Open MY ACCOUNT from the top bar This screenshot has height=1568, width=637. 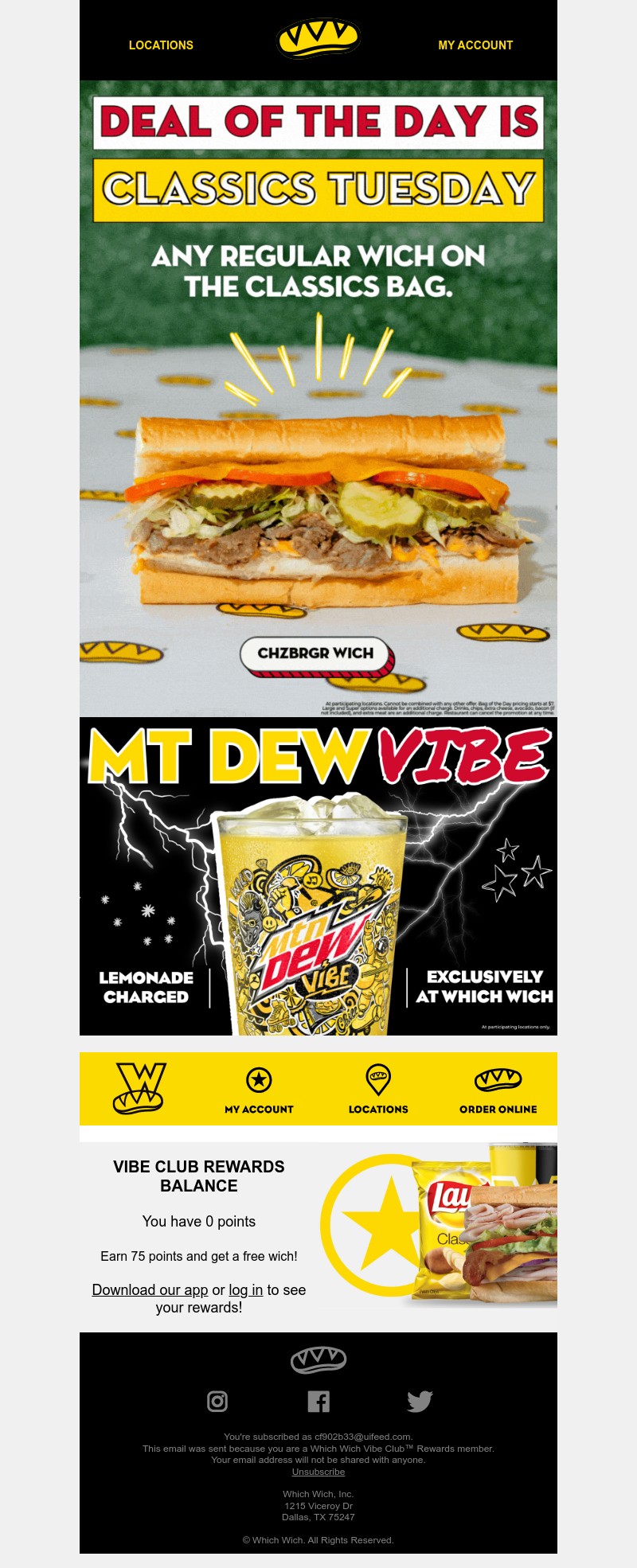tap(475, 45)
